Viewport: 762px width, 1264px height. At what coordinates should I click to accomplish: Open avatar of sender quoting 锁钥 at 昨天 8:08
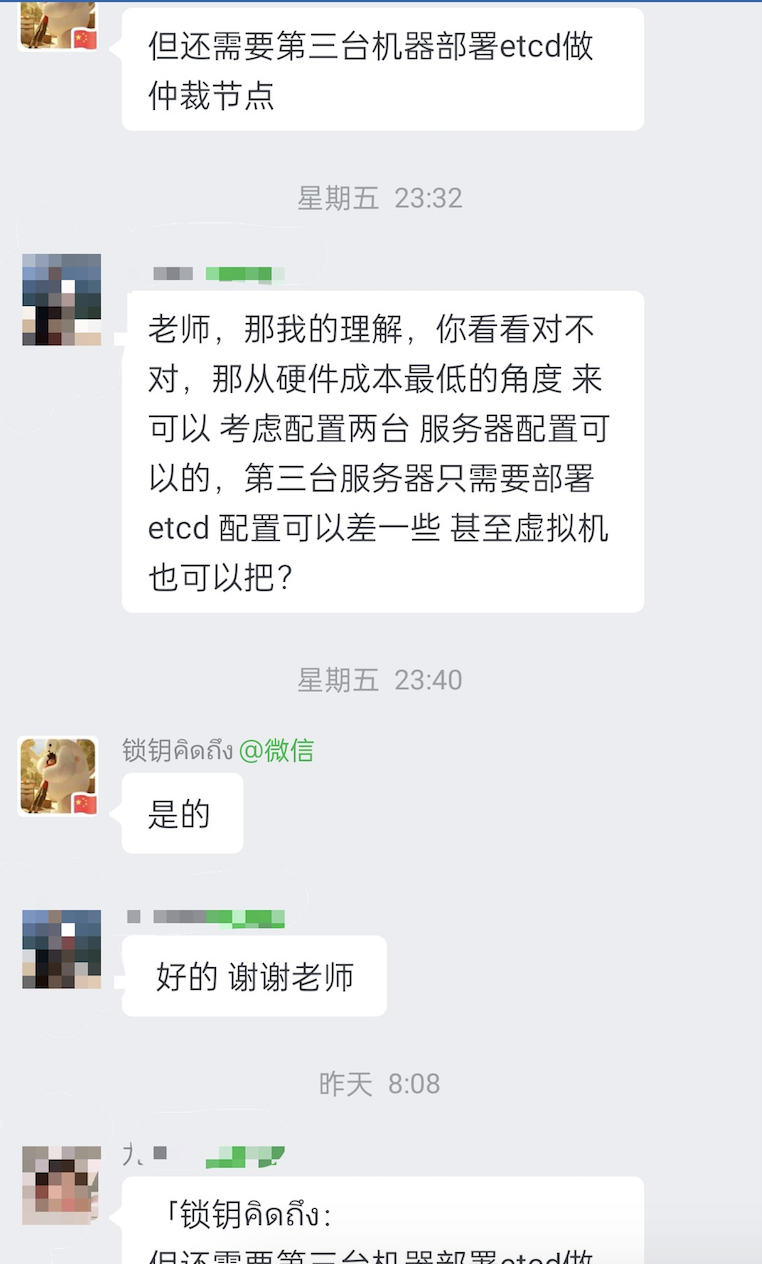[61, 1185]
